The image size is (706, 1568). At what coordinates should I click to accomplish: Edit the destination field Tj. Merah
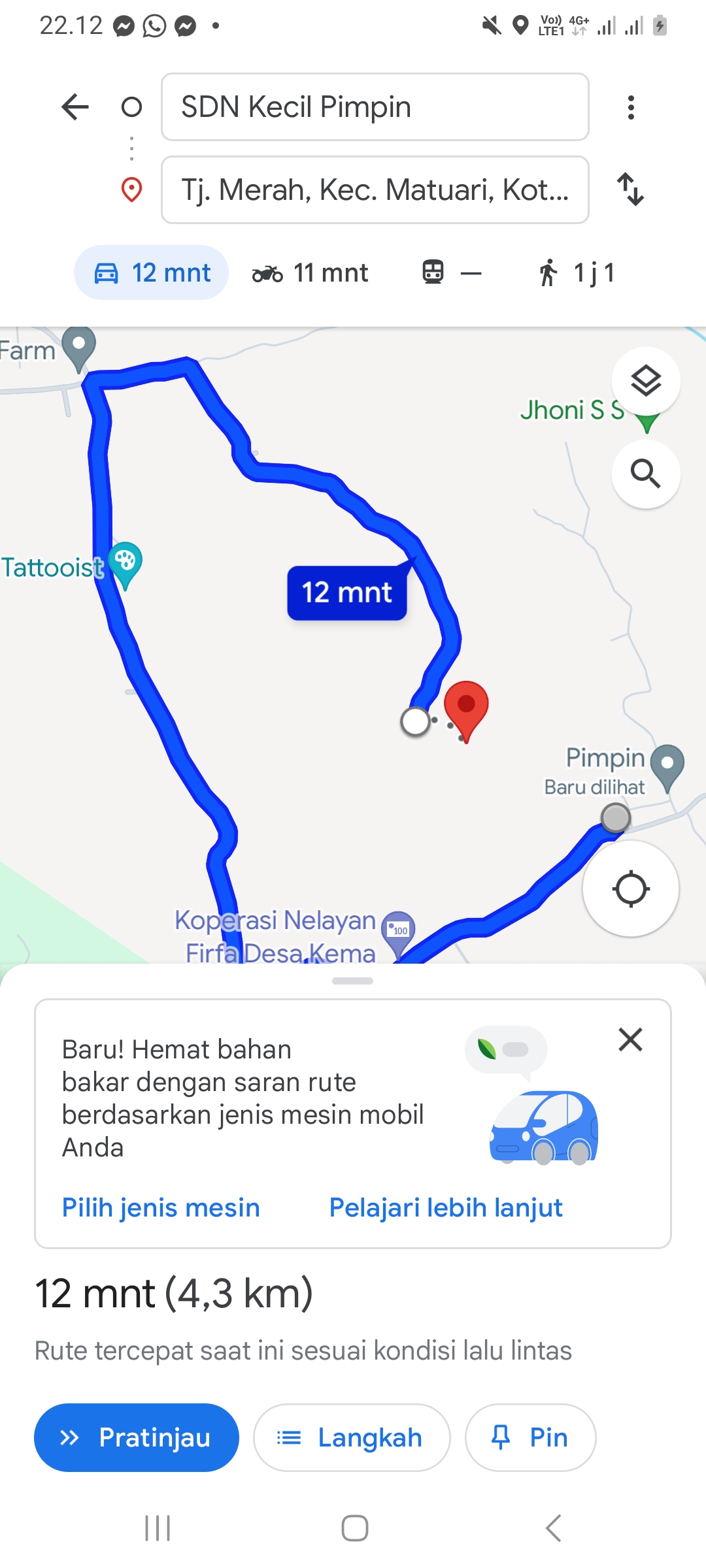pyautogui.click(x=375, y=190)
